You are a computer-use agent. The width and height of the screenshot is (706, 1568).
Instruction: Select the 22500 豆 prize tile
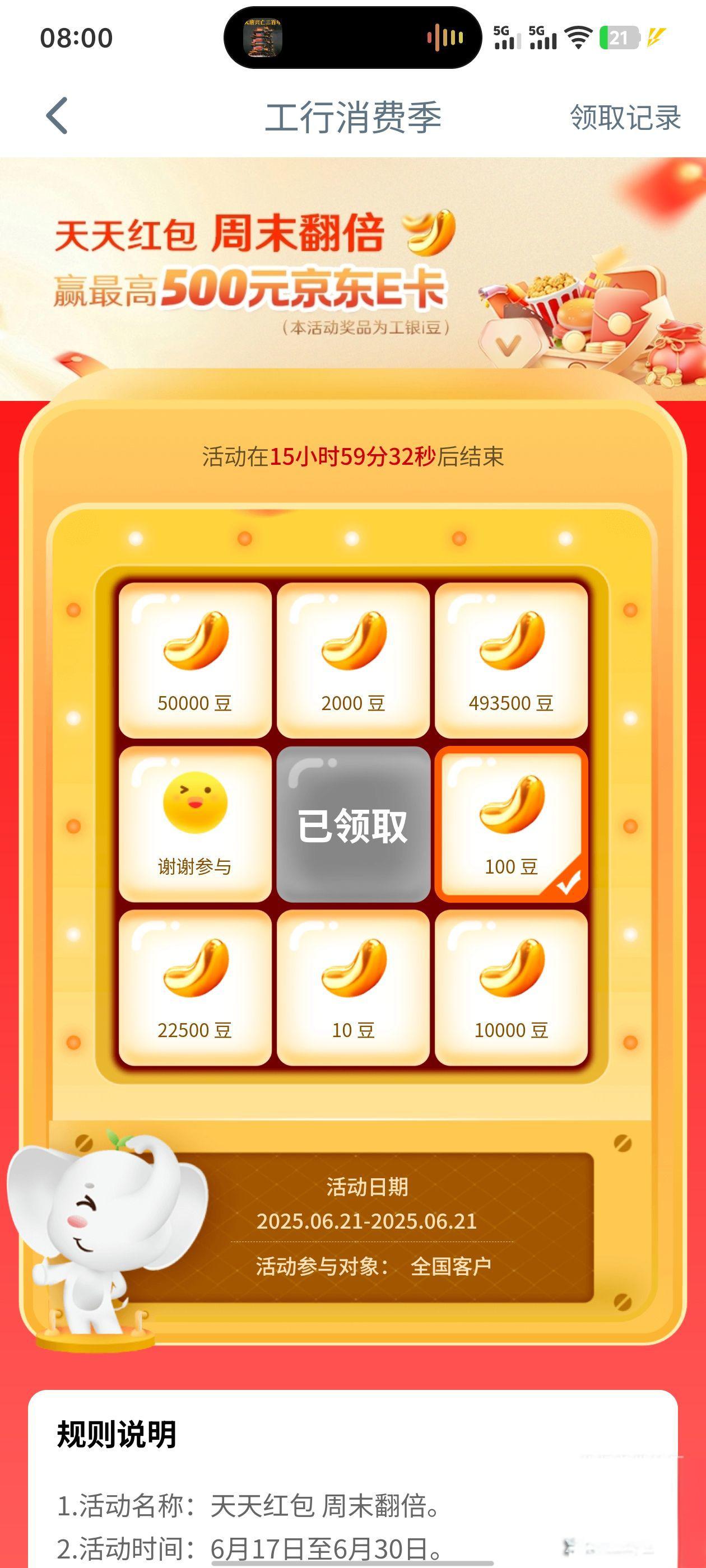[x=195, y=987]
